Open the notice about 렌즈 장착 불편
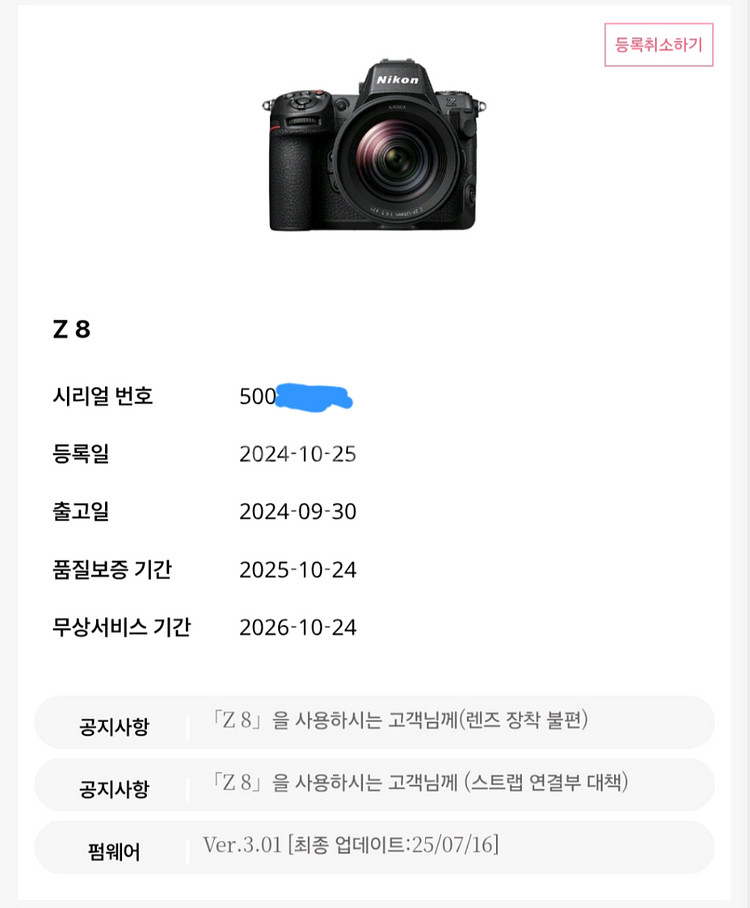 (400, 721)
